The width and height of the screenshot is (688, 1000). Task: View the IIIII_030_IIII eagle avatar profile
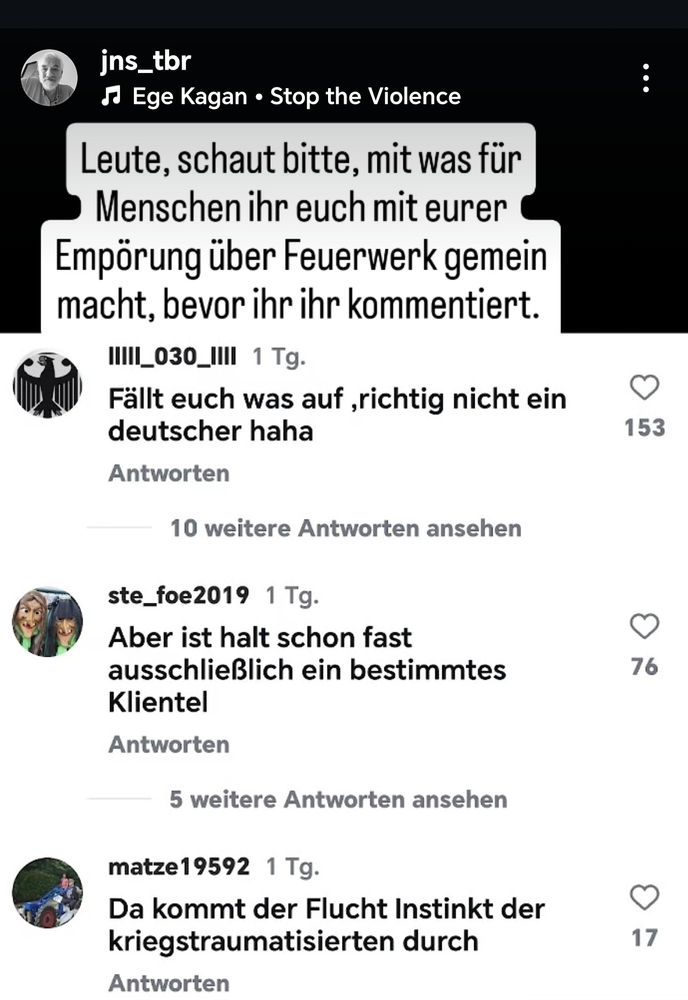pyautogui.click(x=48, y=385)
